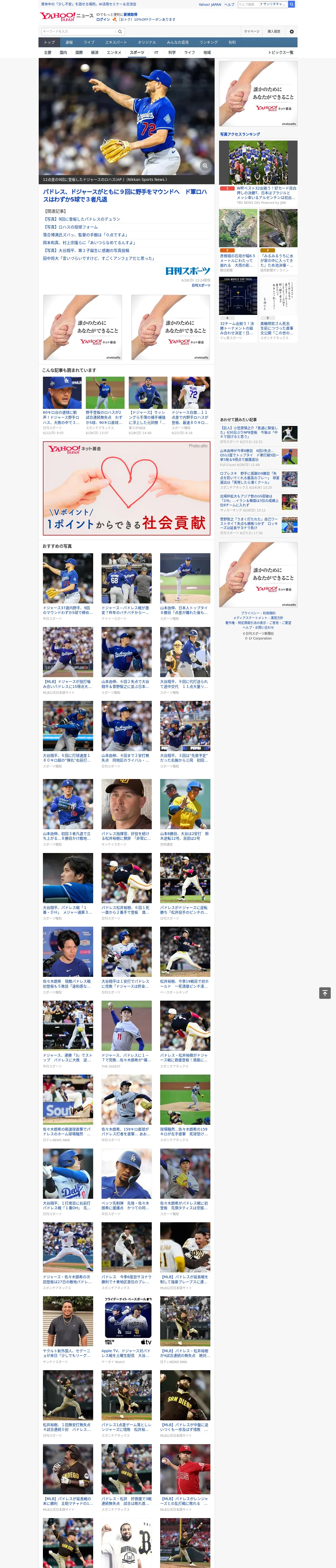The height and width of the screenshot is (1568, 336).
Task: Enlarge the main pitcher photo with magnifier
Action: (205, 166)
